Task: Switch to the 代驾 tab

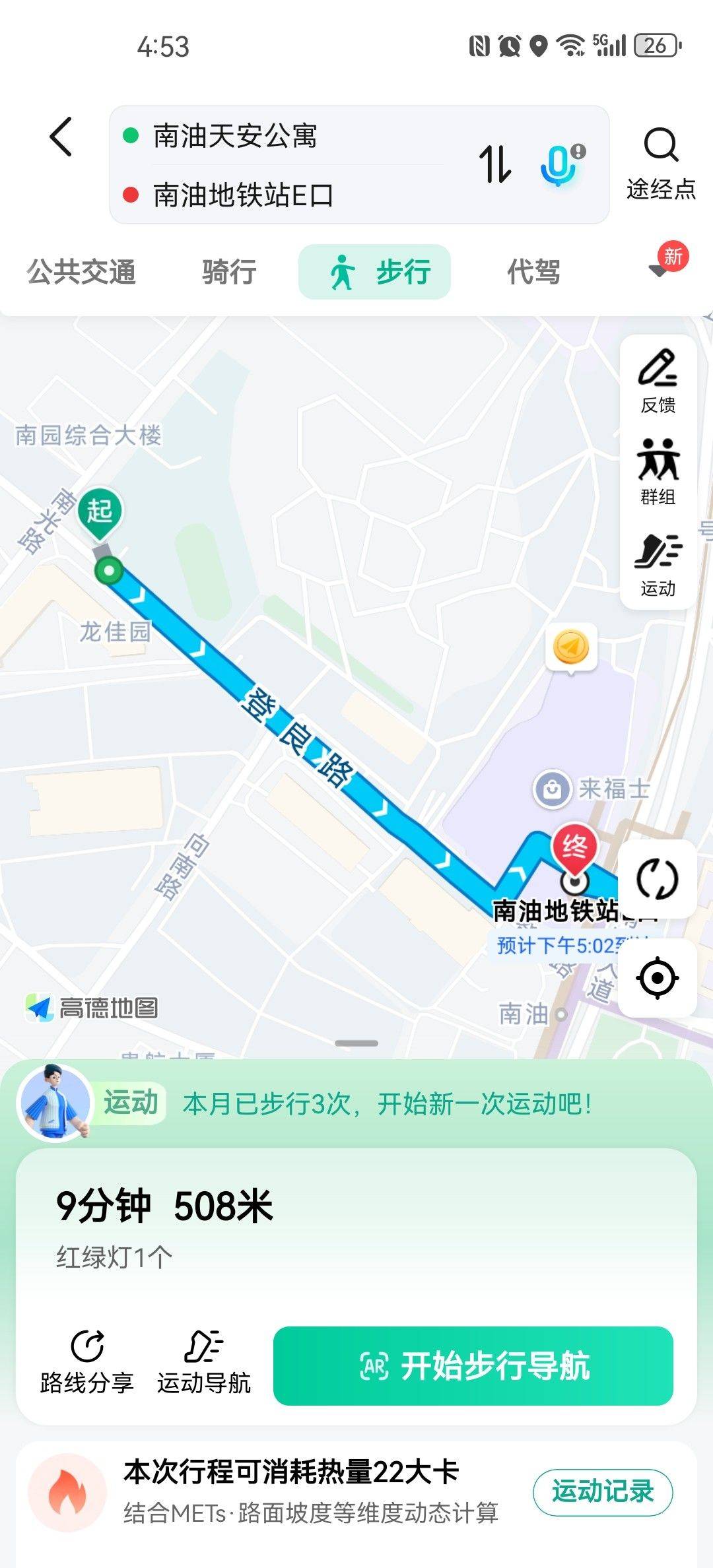Action: point(533,272)
